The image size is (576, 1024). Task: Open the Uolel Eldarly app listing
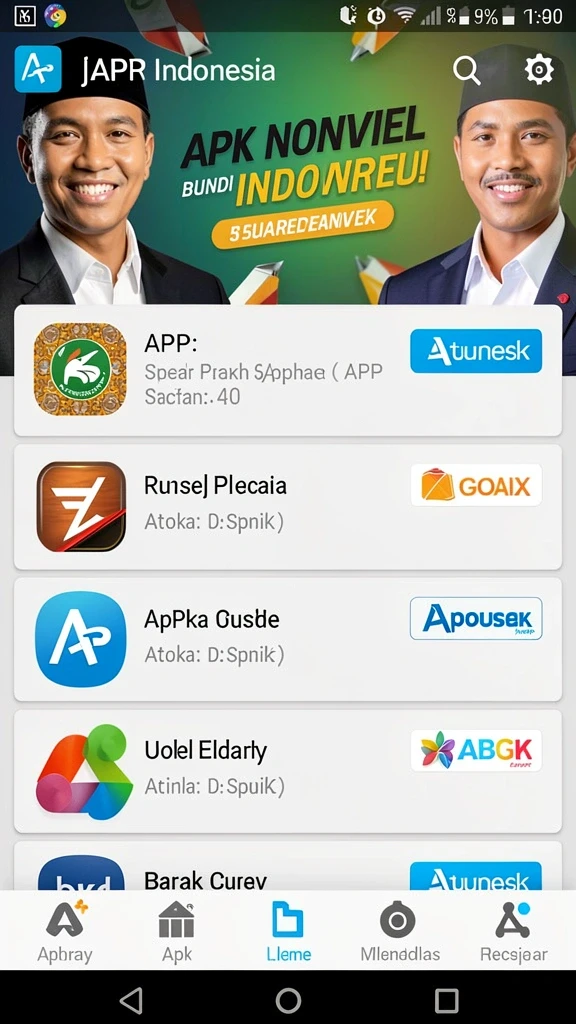tap(288, 771)
